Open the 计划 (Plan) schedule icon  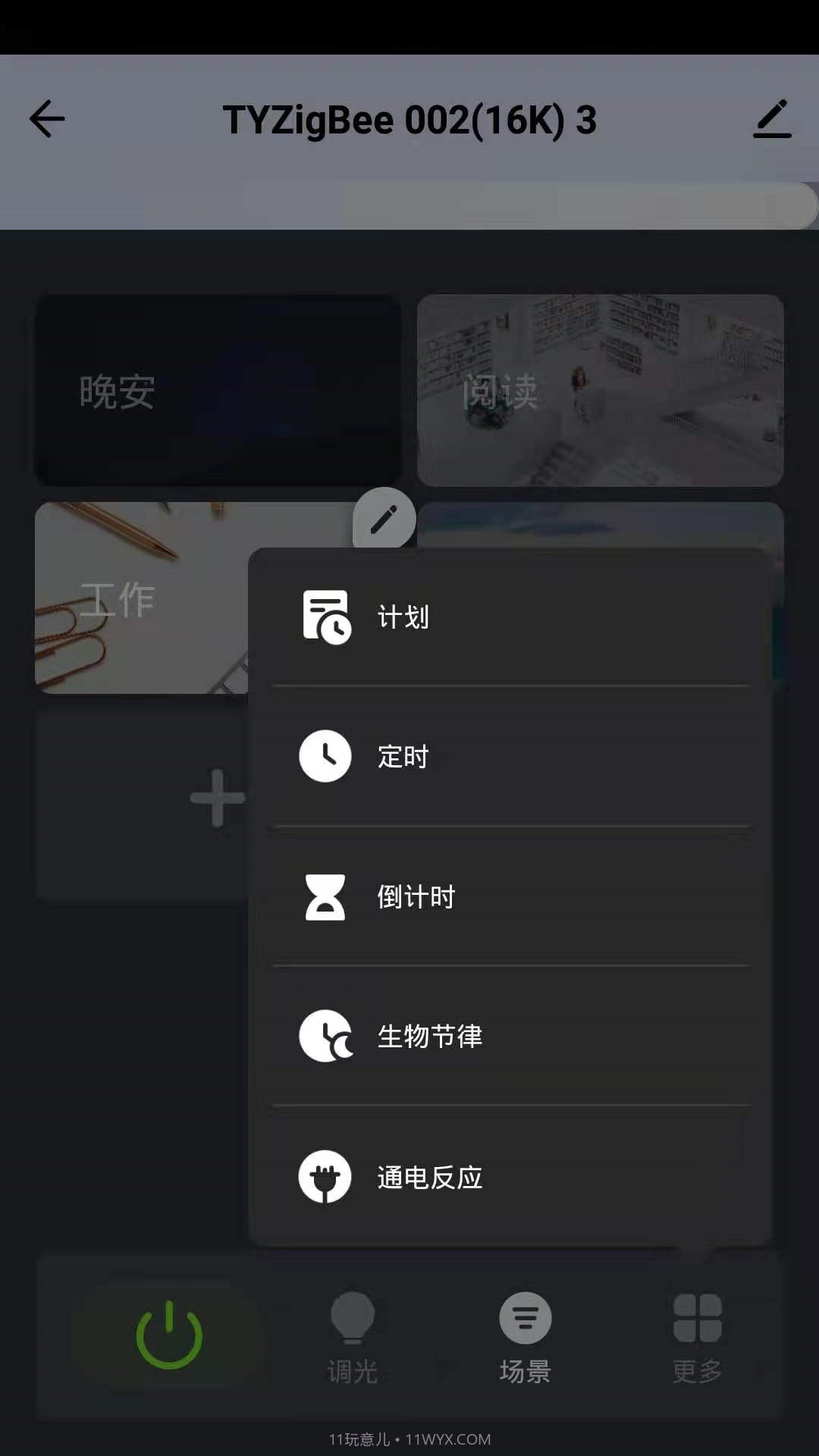point(326,617)
